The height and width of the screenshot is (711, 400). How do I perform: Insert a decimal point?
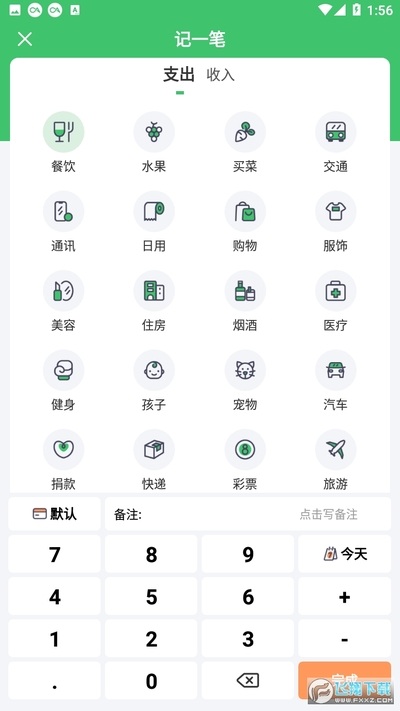[54, 680]
